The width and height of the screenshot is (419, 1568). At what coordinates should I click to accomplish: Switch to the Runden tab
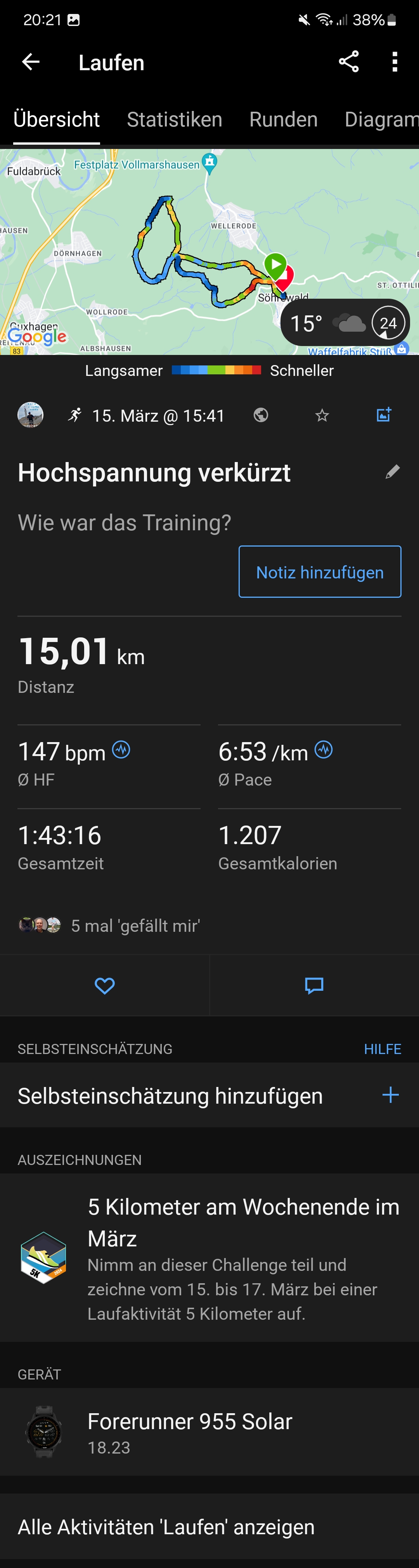point(283,120)
